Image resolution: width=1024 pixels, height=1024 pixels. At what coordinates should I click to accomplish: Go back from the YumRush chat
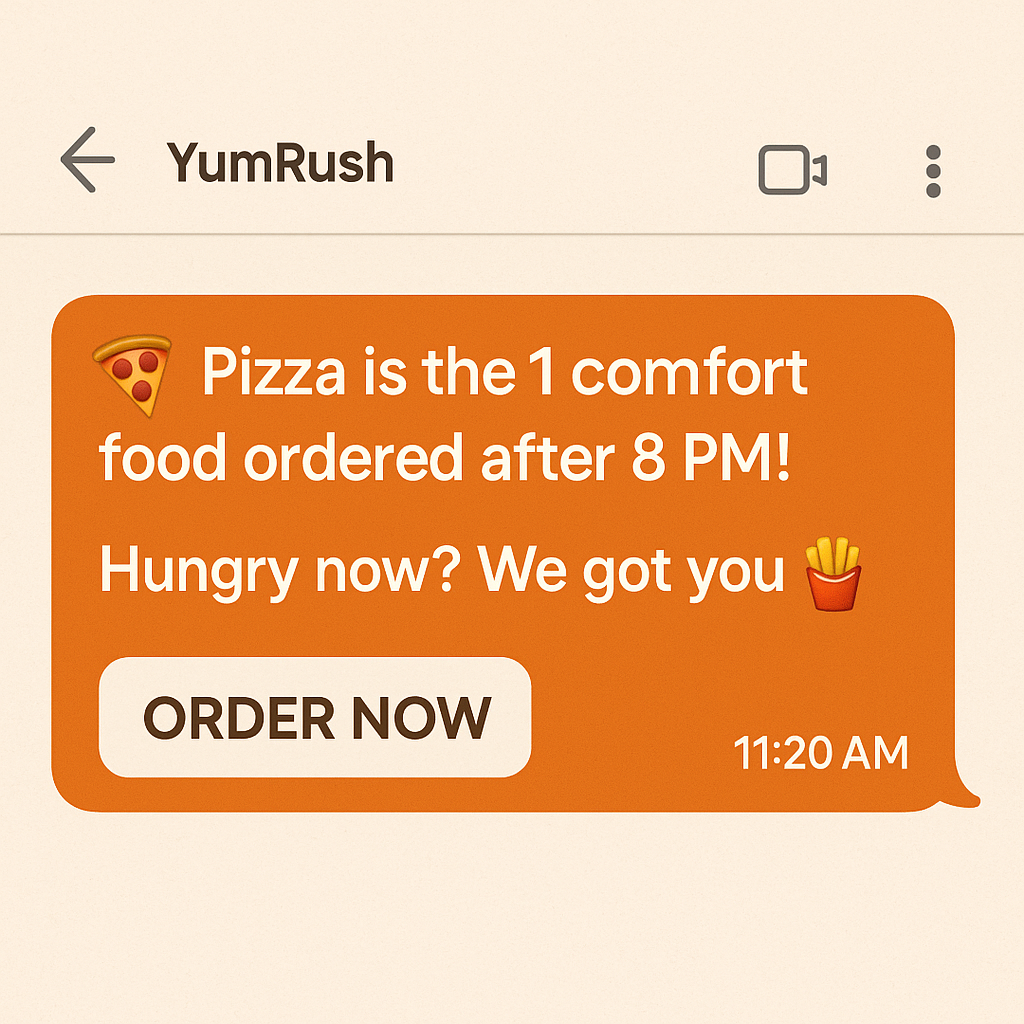(87, 160)
